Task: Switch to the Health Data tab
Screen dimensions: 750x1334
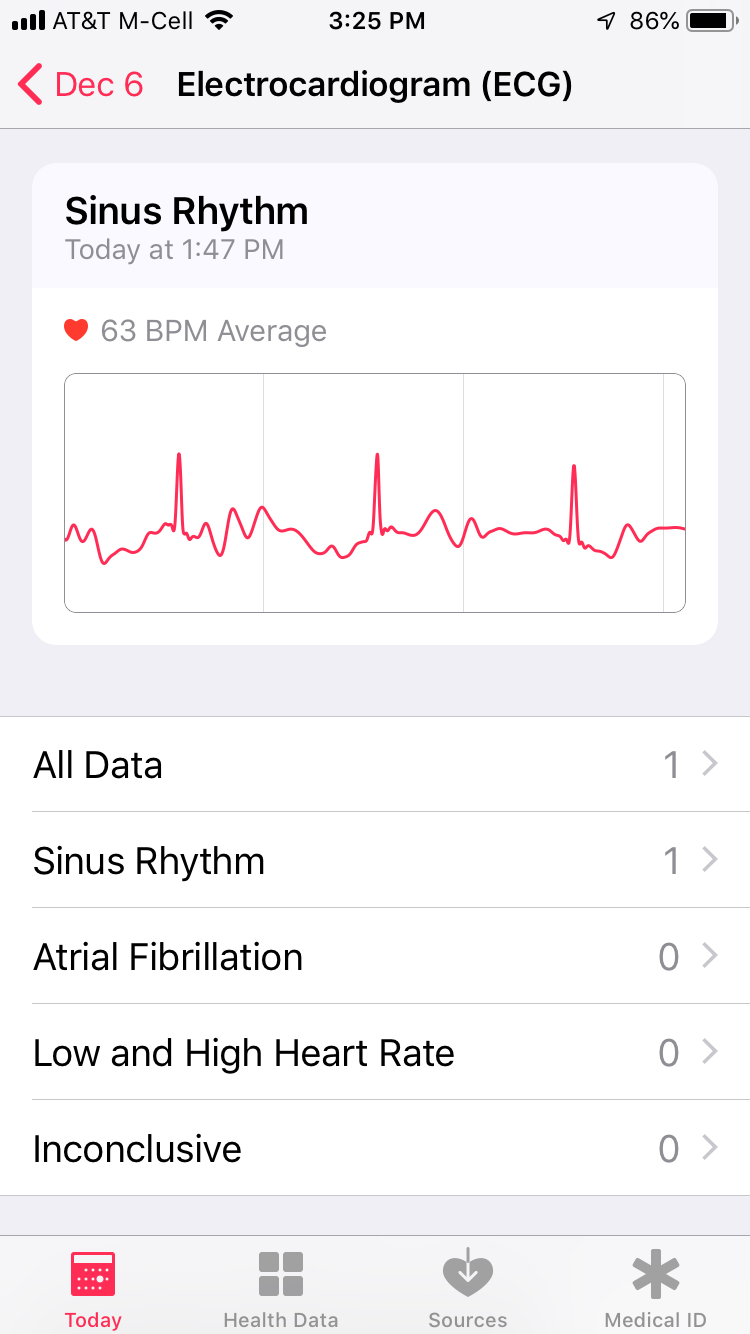Action: tap(281, 1289)
